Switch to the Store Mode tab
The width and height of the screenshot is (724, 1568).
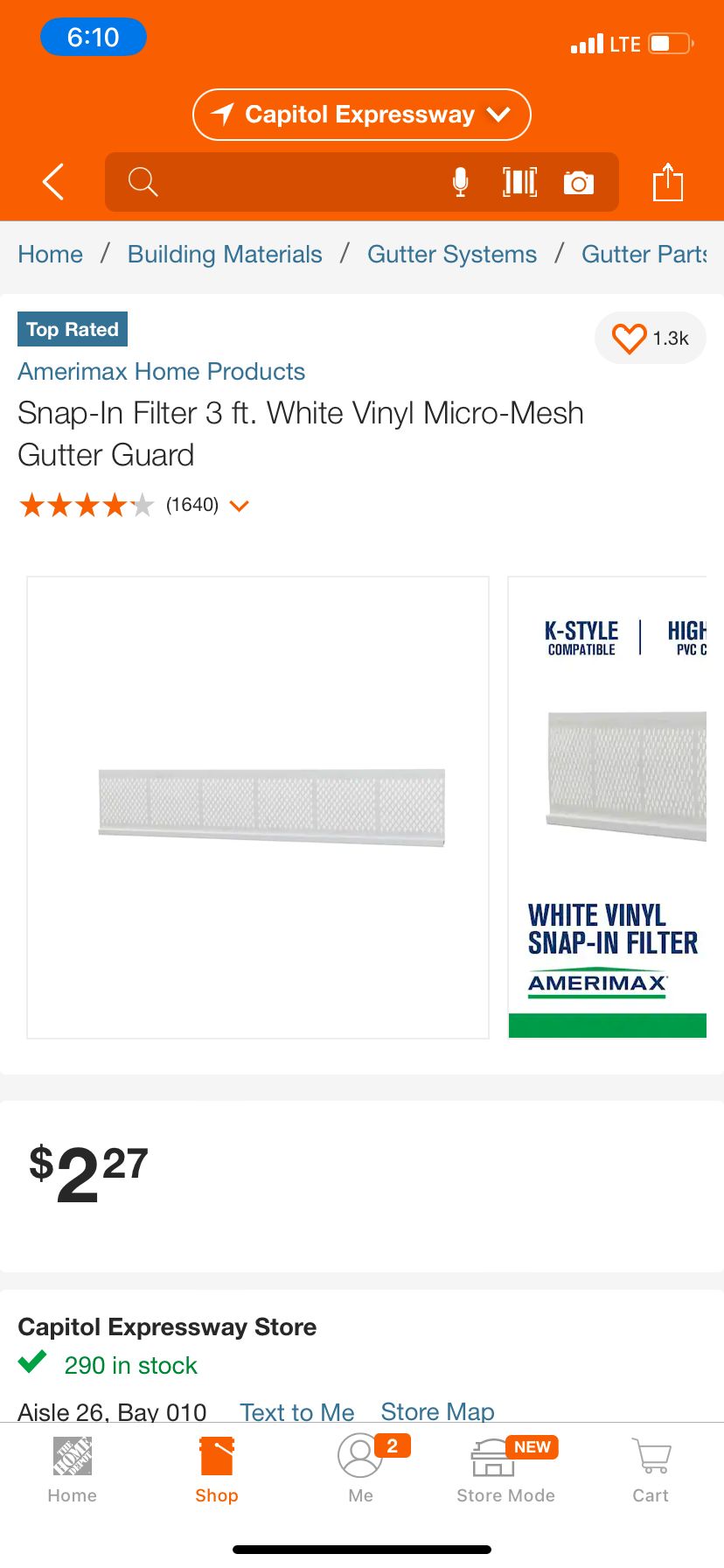pyautogui.click(x=505, y=1470)
